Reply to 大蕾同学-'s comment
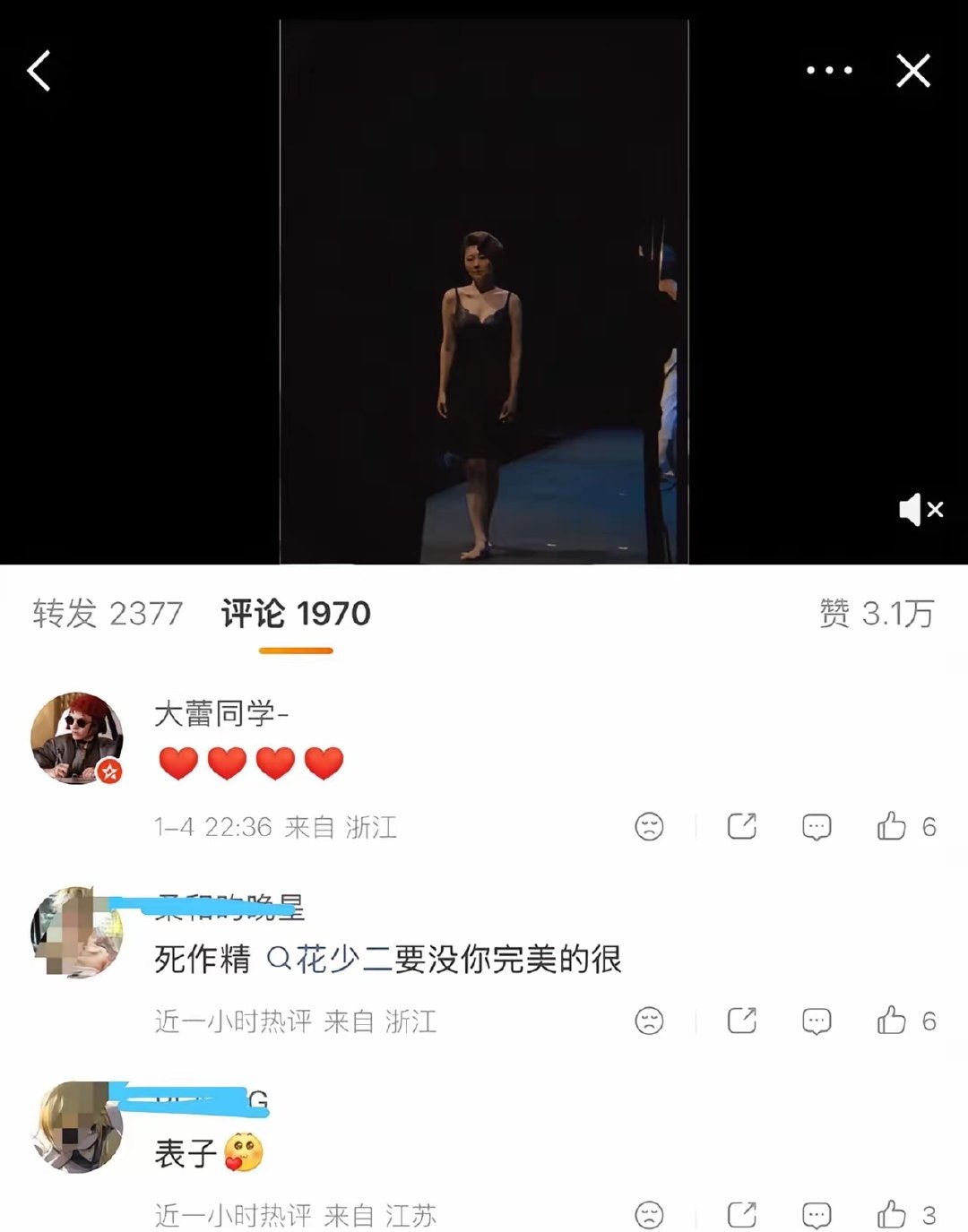This screenshot has width=968, height=1232. (x=817, y=826)
